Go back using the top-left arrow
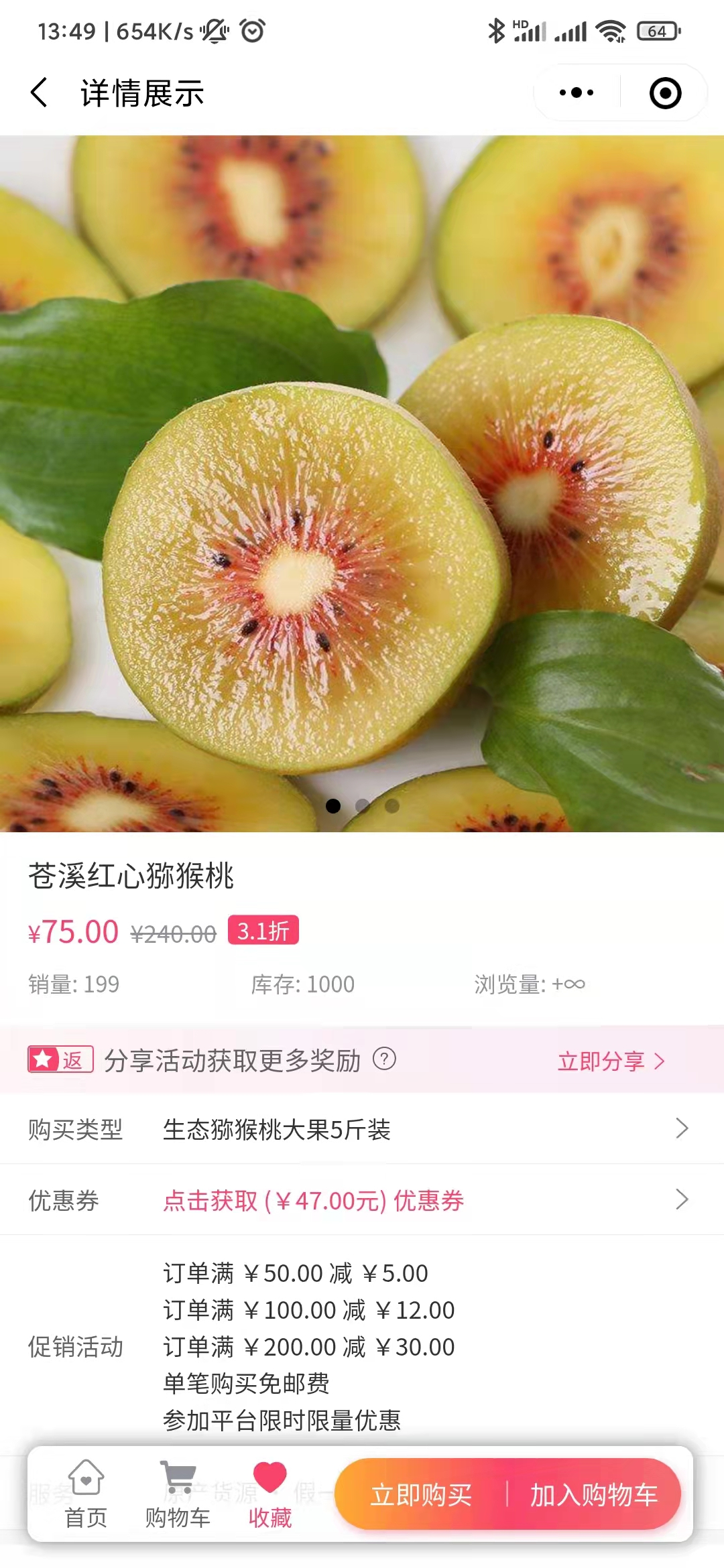Screen dimensions: 724x1568 coord(40,92)
